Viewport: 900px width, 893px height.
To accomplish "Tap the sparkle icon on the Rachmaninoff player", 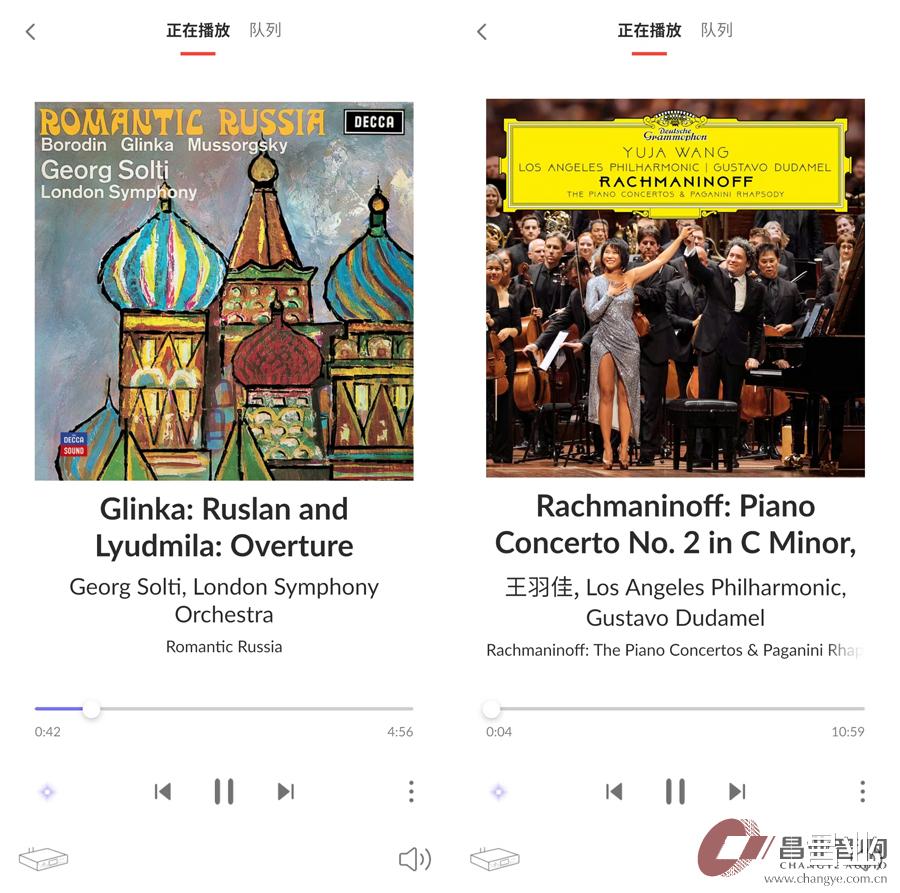I will click(x=498, y=792).
